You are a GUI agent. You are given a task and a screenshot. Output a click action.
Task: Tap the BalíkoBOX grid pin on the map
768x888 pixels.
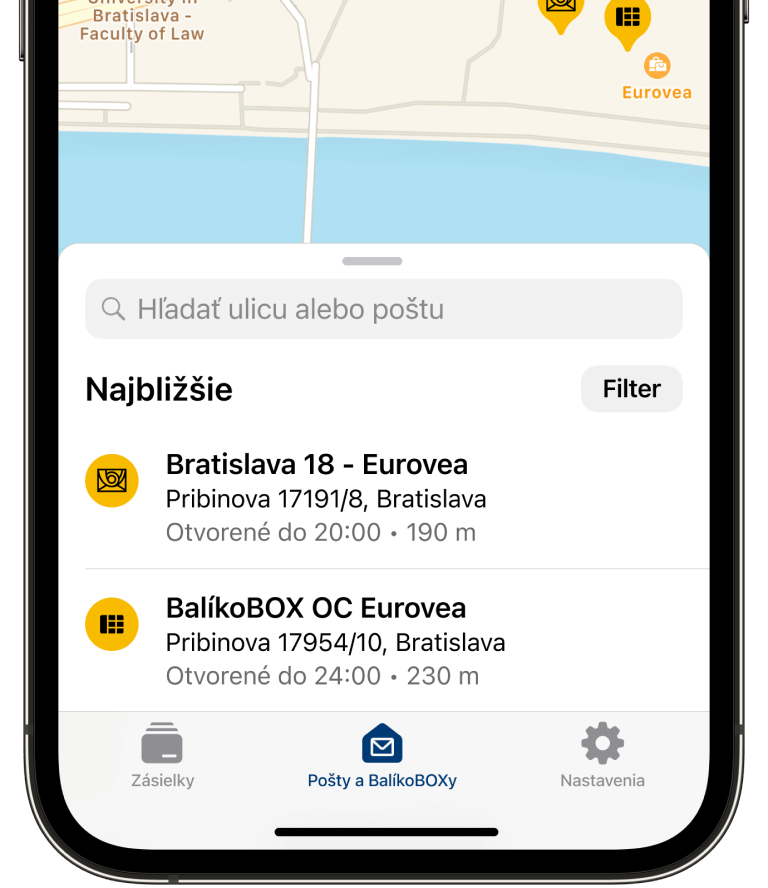627,18
